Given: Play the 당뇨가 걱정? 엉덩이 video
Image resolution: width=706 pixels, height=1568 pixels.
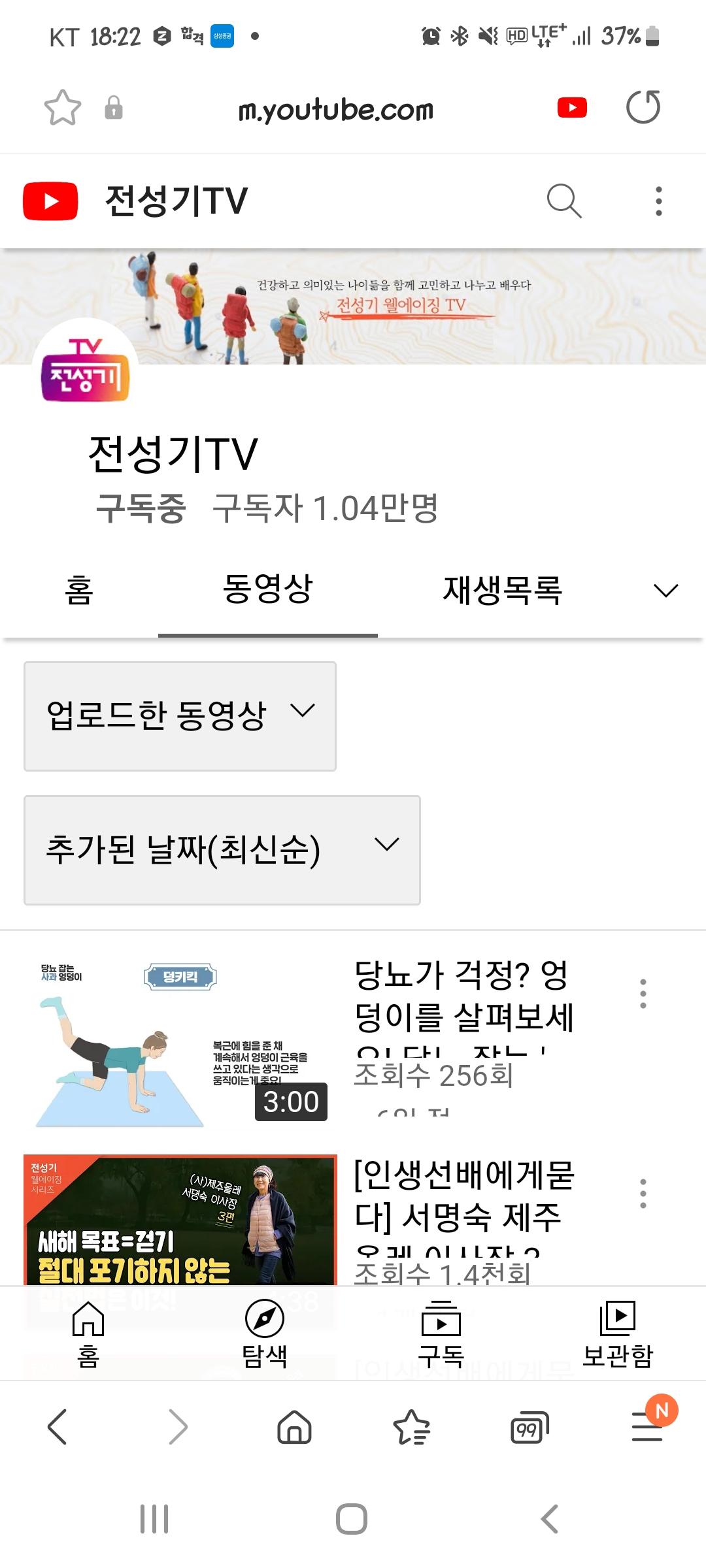Looking at the screenshot, I should tap(180, 1042).
